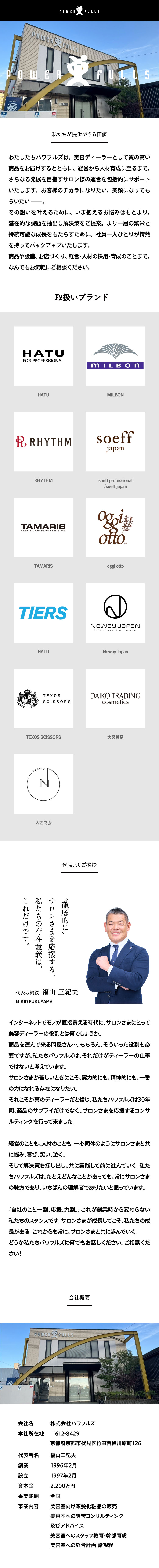Open the Power Fulls logo in the header
This screenshot has width=159, height=1568.
(x=79, y=11)
